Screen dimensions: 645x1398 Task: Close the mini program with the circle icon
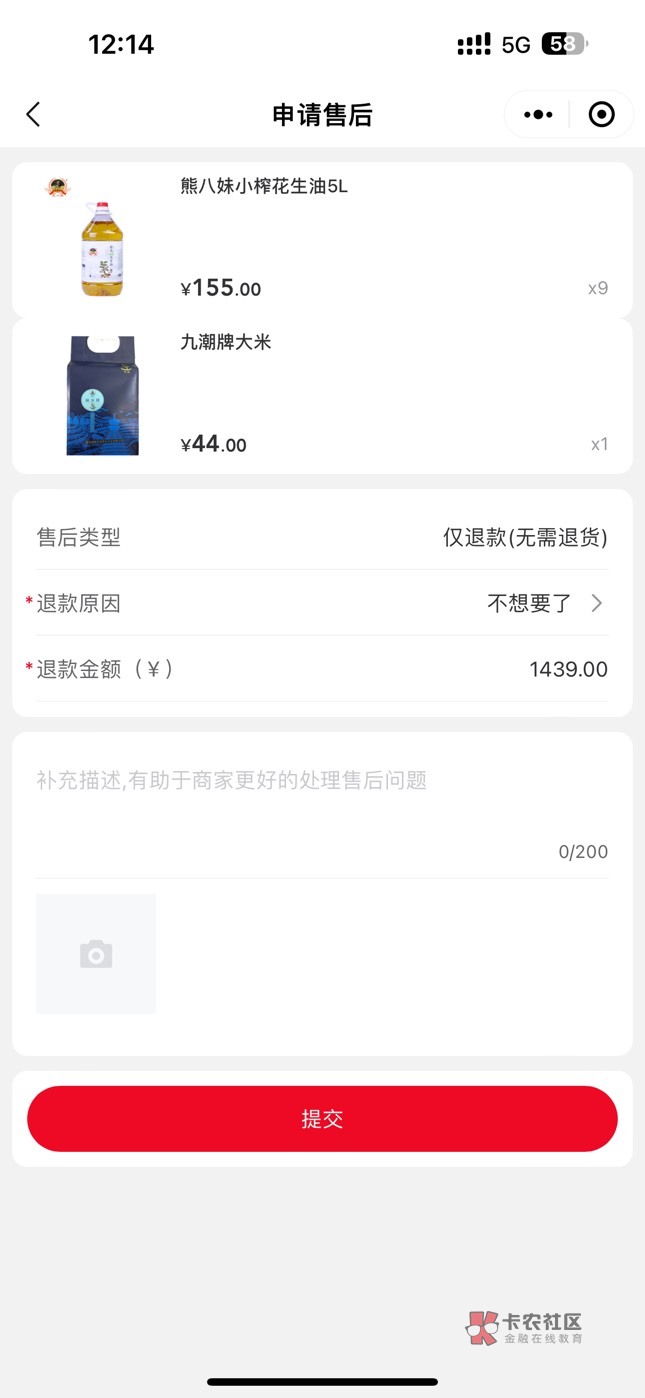tap(601, 115)
